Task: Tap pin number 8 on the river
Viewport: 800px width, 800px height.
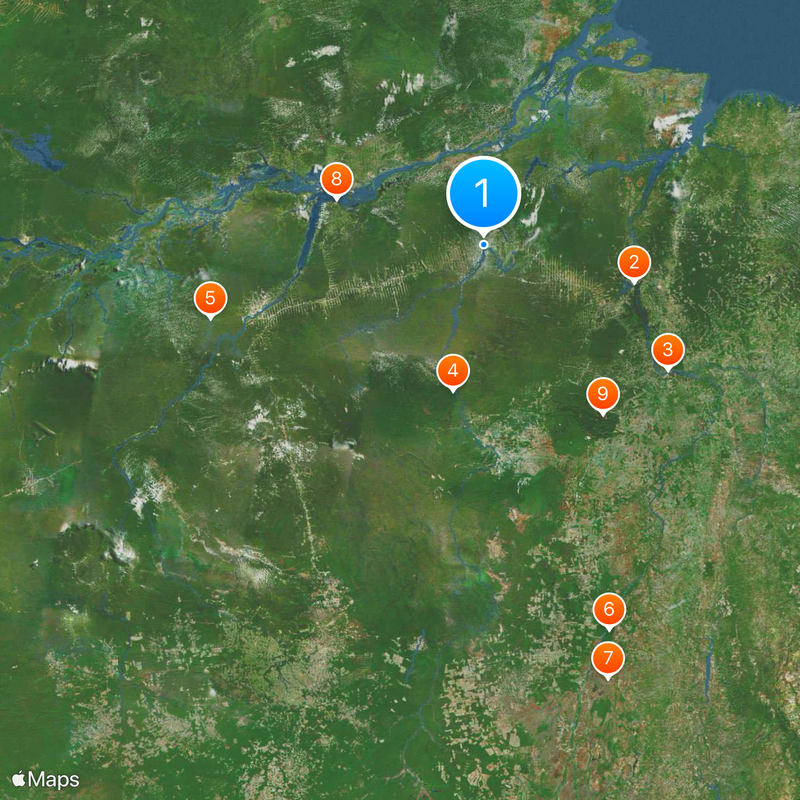Action: [x=336, y=180]
